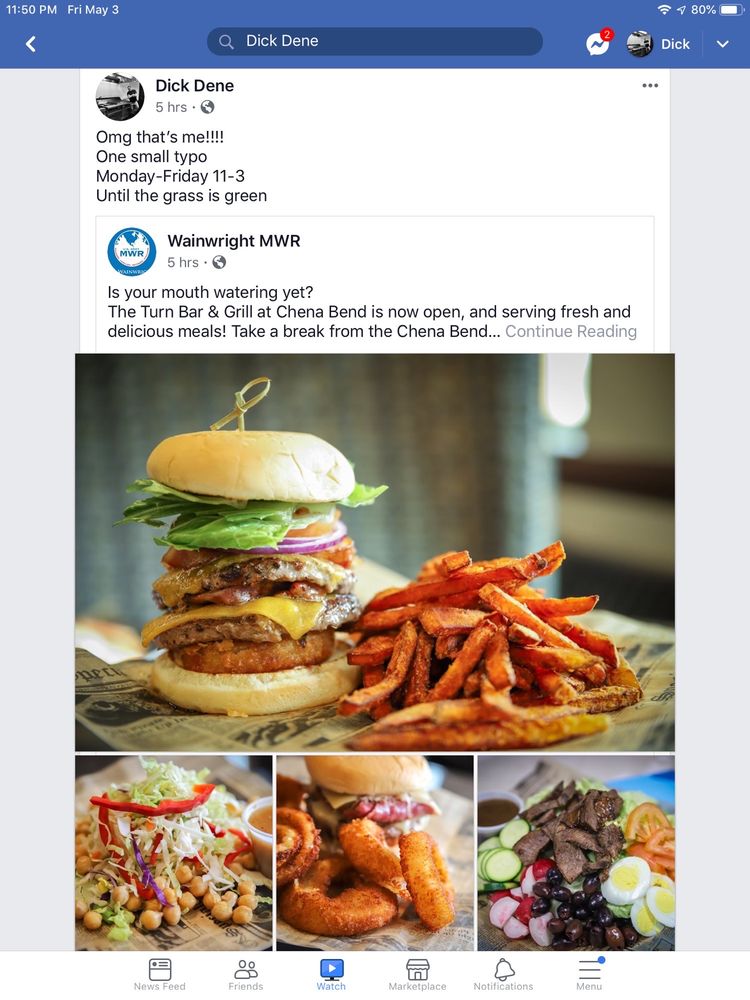
Task: Expand the account dropdown arrow
Action: (723, 44)
